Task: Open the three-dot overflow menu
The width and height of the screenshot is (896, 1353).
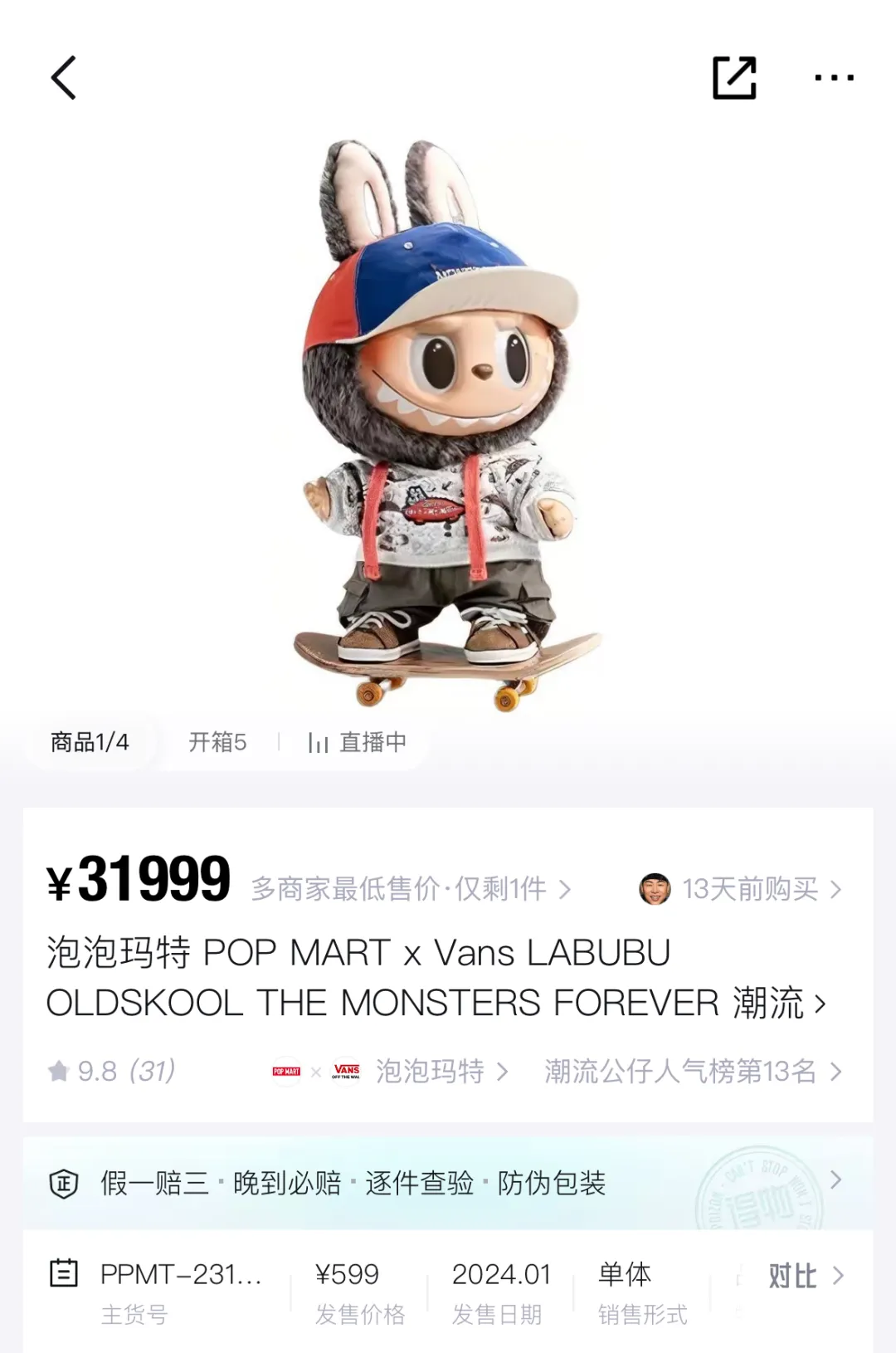Action: pos(834,78)
